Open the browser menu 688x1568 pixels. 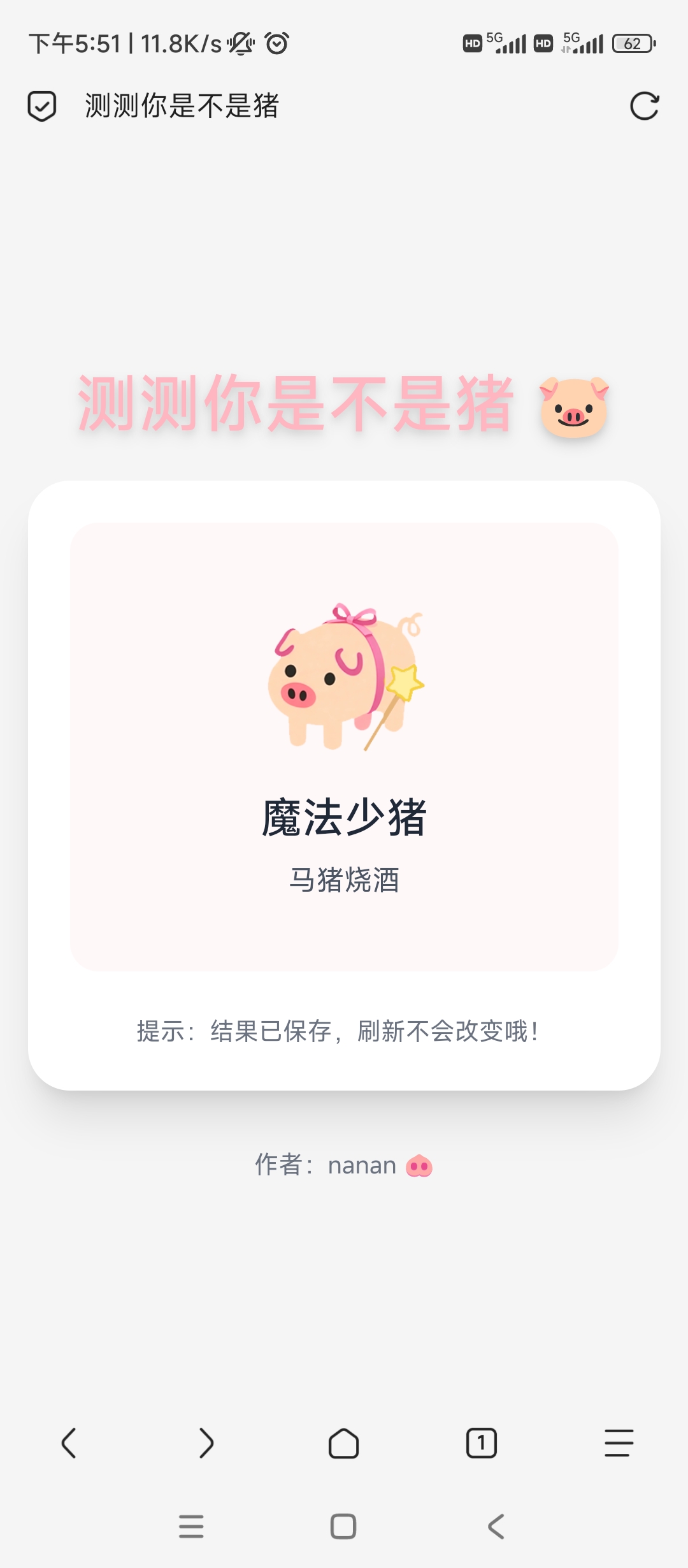tap(619, 1443)
